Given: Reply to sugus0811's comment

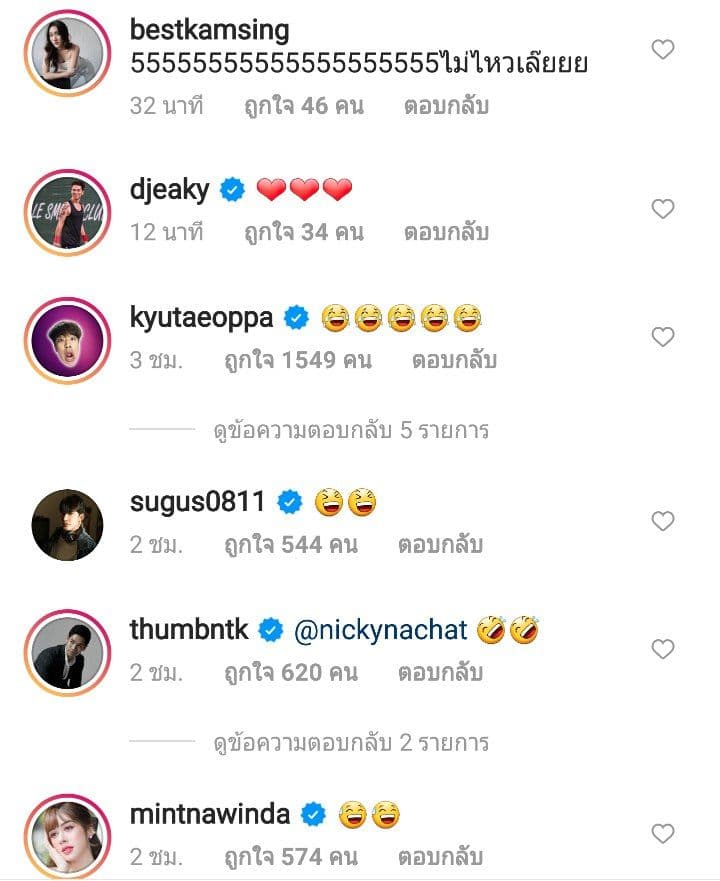Looking at the screenshot, I should coord(440,545).
